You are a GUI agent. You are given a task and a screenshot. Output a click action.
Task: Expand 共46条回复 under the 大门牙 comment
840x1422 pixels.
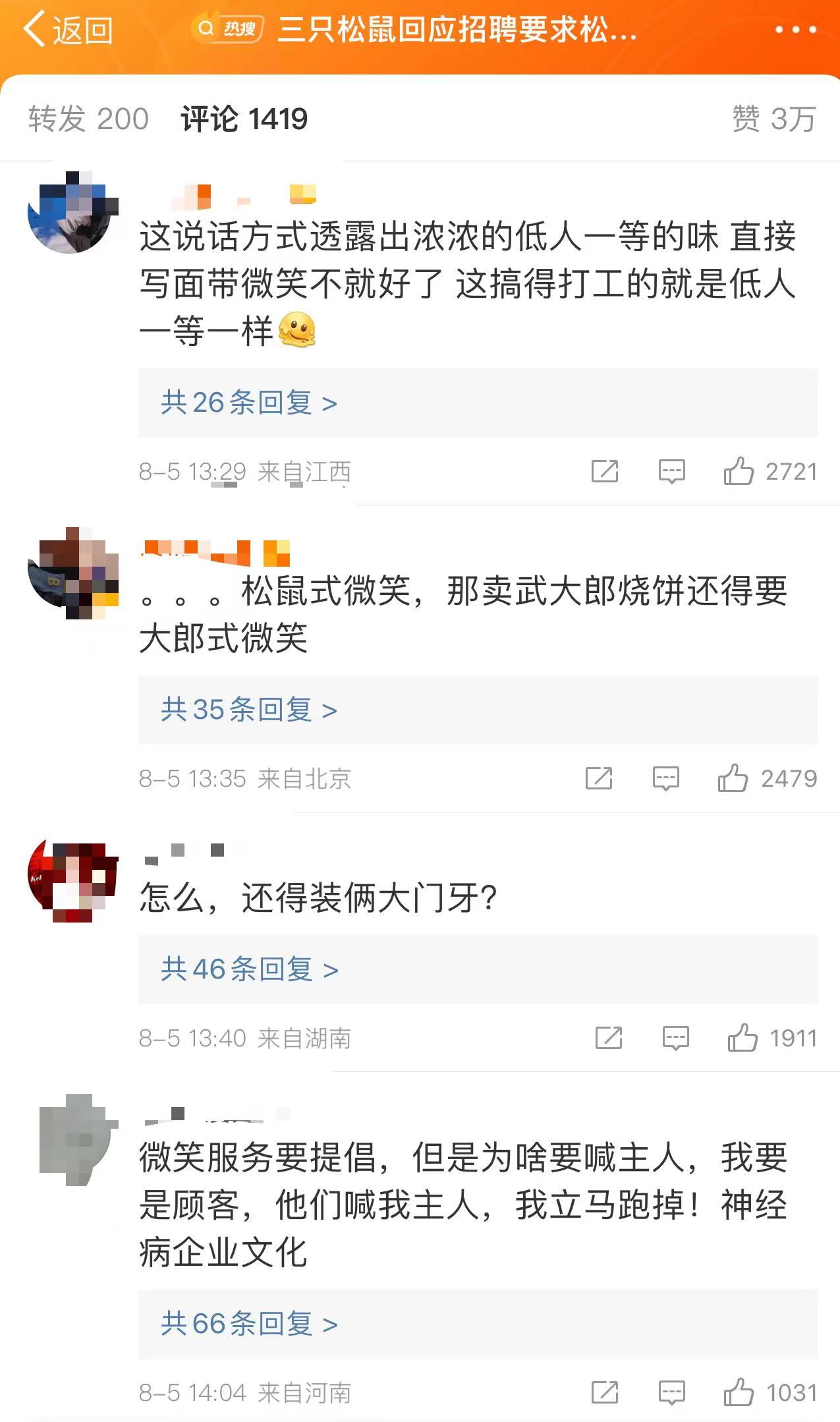(478, 969)
